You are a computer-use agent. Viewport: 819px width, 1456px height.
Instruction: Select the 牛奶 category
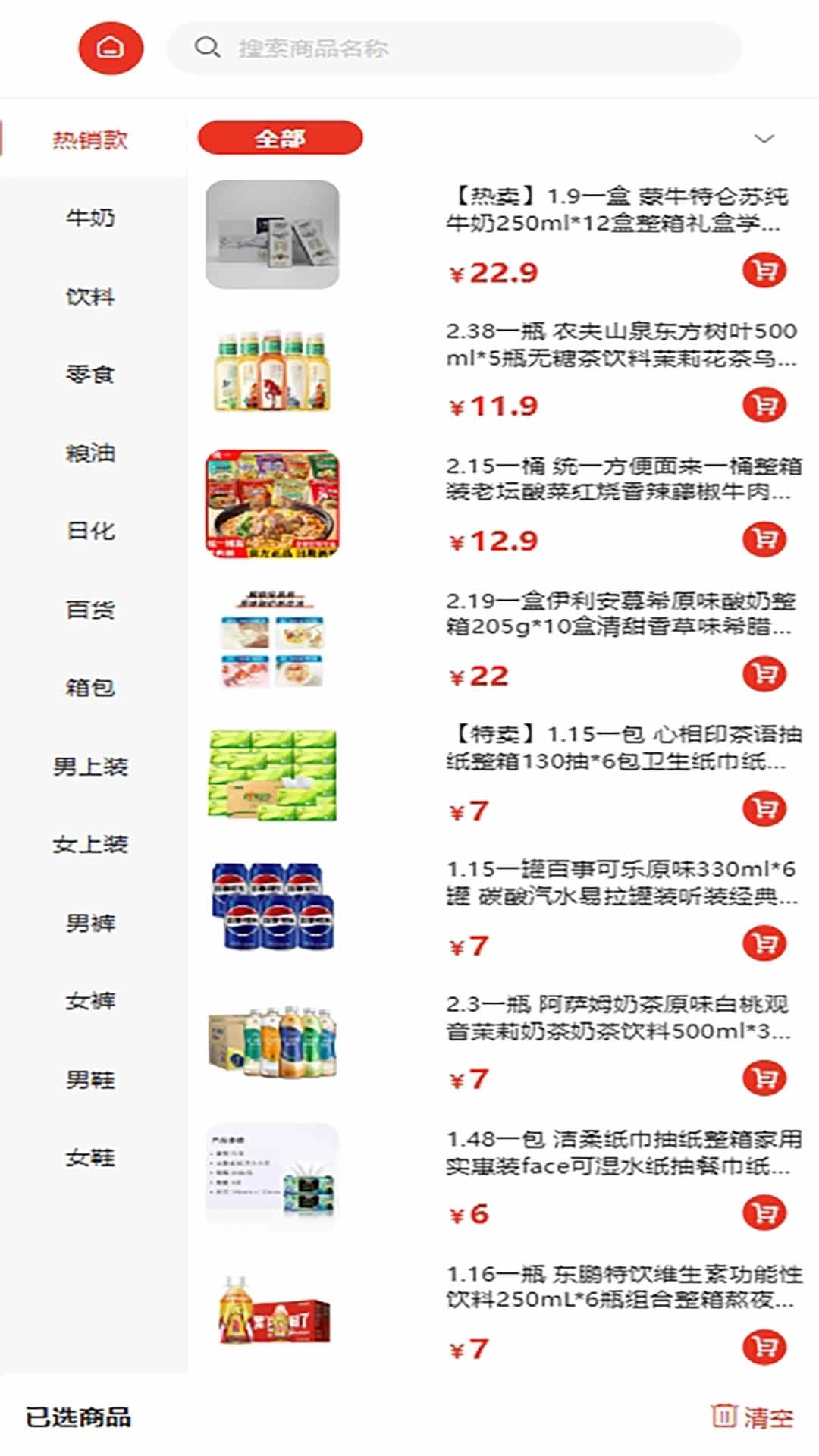[x=91, y=218]
